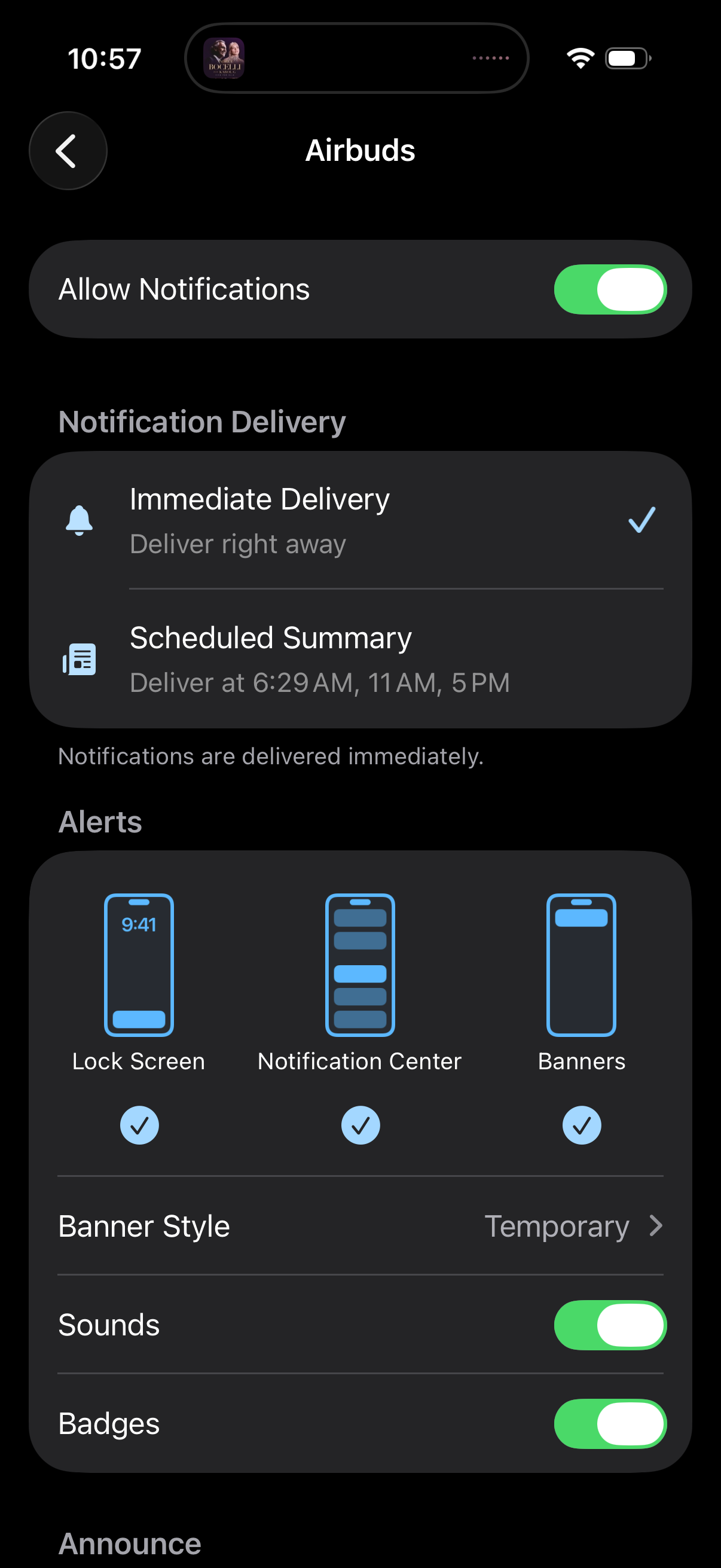Screen dimensions: 721x1568
Task: Select Immediate Delivery option
Action: point(360,520)
